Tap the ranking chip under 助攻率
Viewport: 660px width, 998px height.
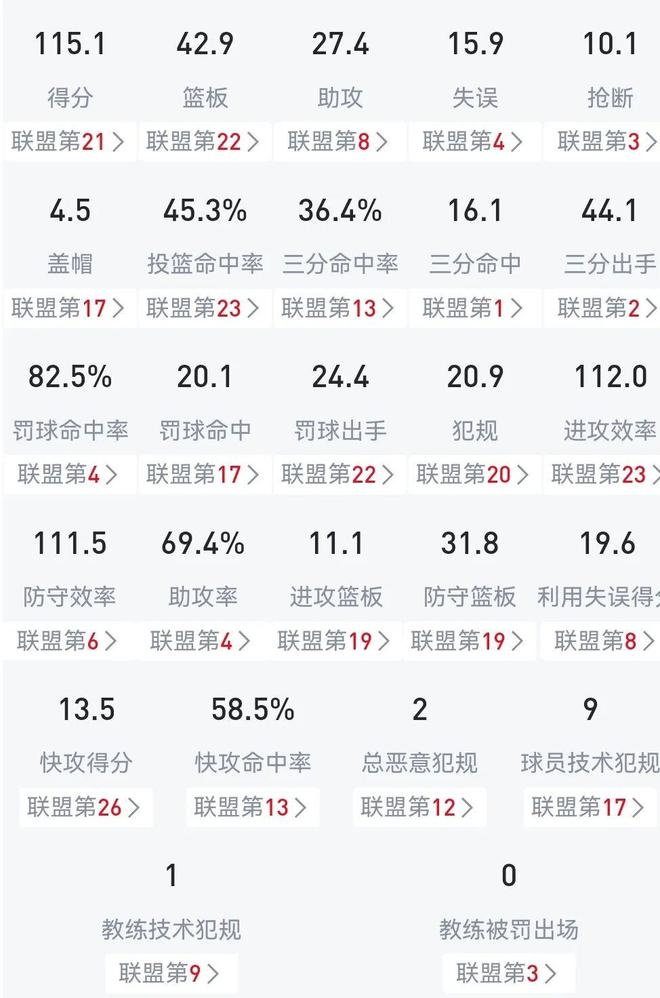(204, 641)
